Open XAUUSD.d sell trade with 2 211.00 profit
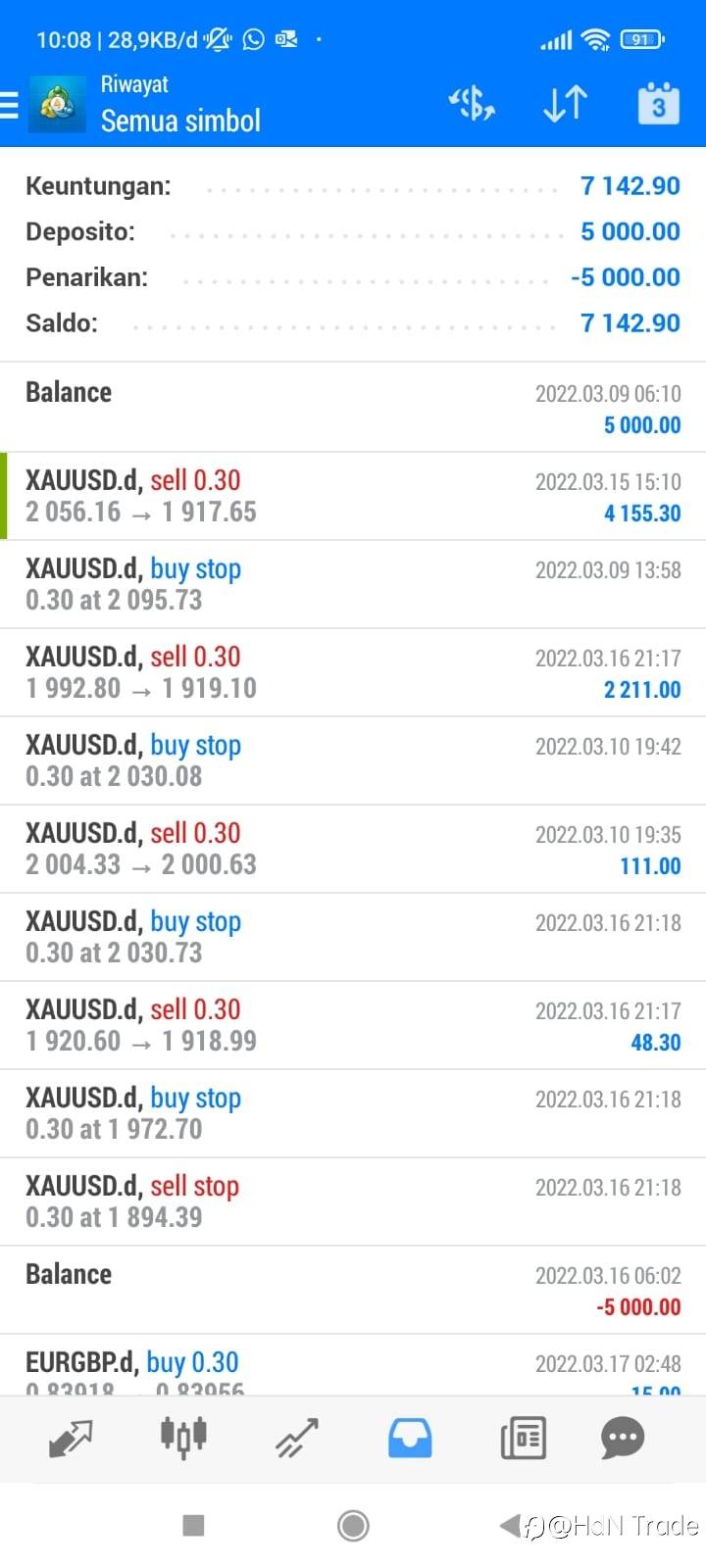Viewport: 706px width, 1568px height. pos(353,672)
